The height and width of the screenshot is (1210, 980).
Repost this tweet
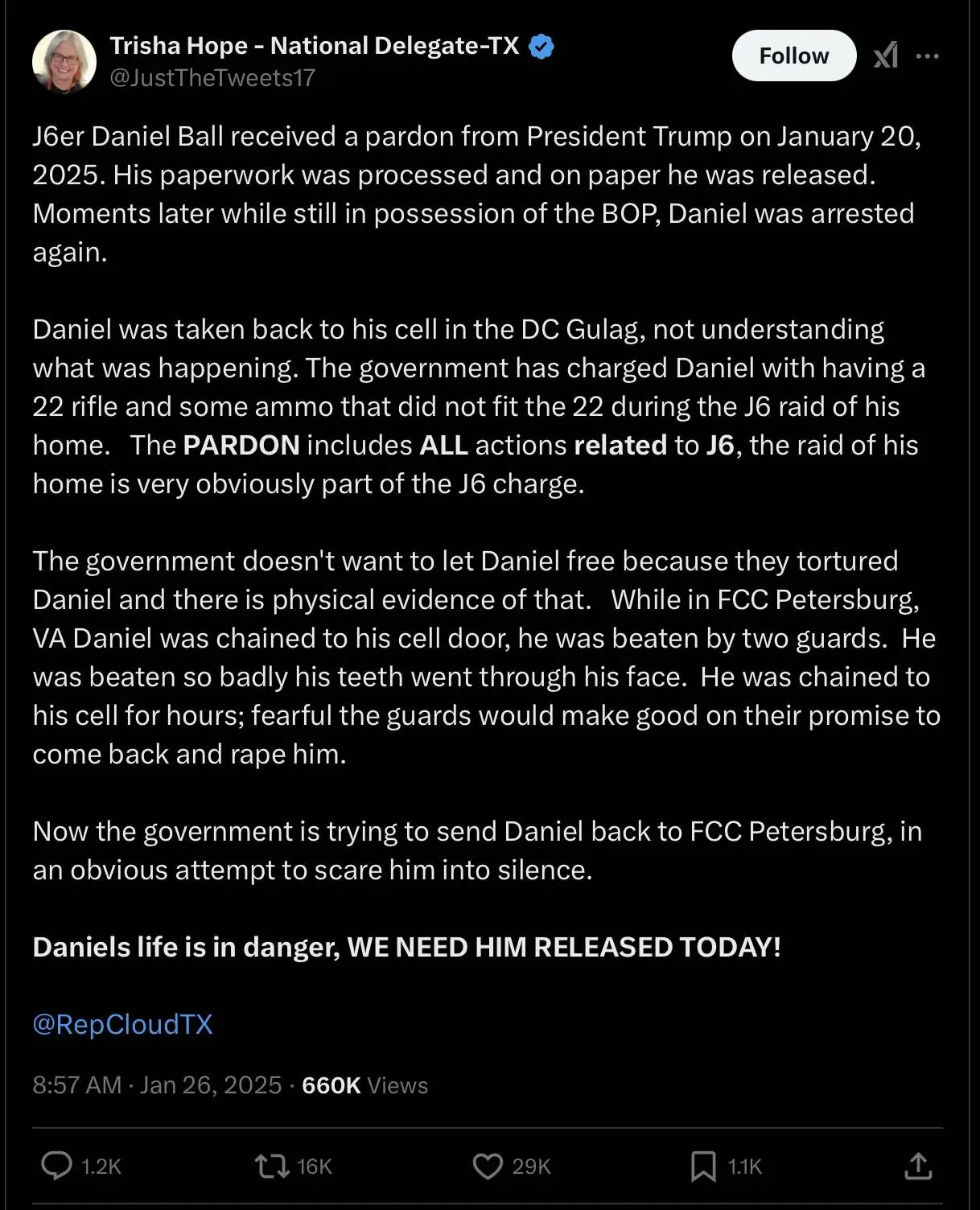(x=272, y=1166)
